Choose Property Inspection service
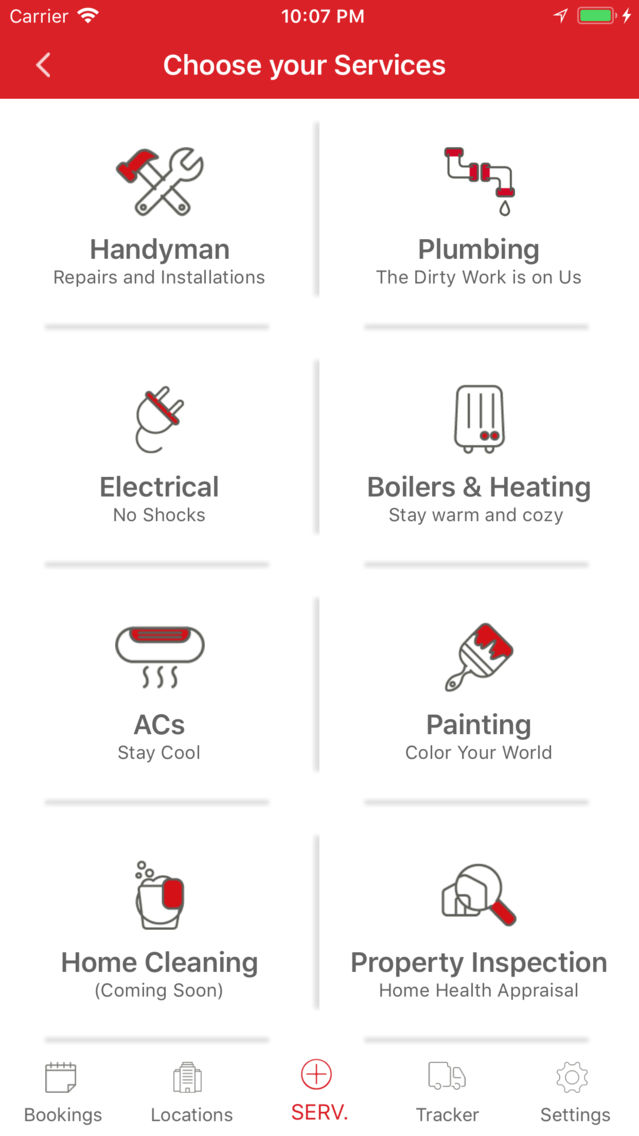Screen dimensions: 639x1136 pyautogui.click(x=479, y=929)
